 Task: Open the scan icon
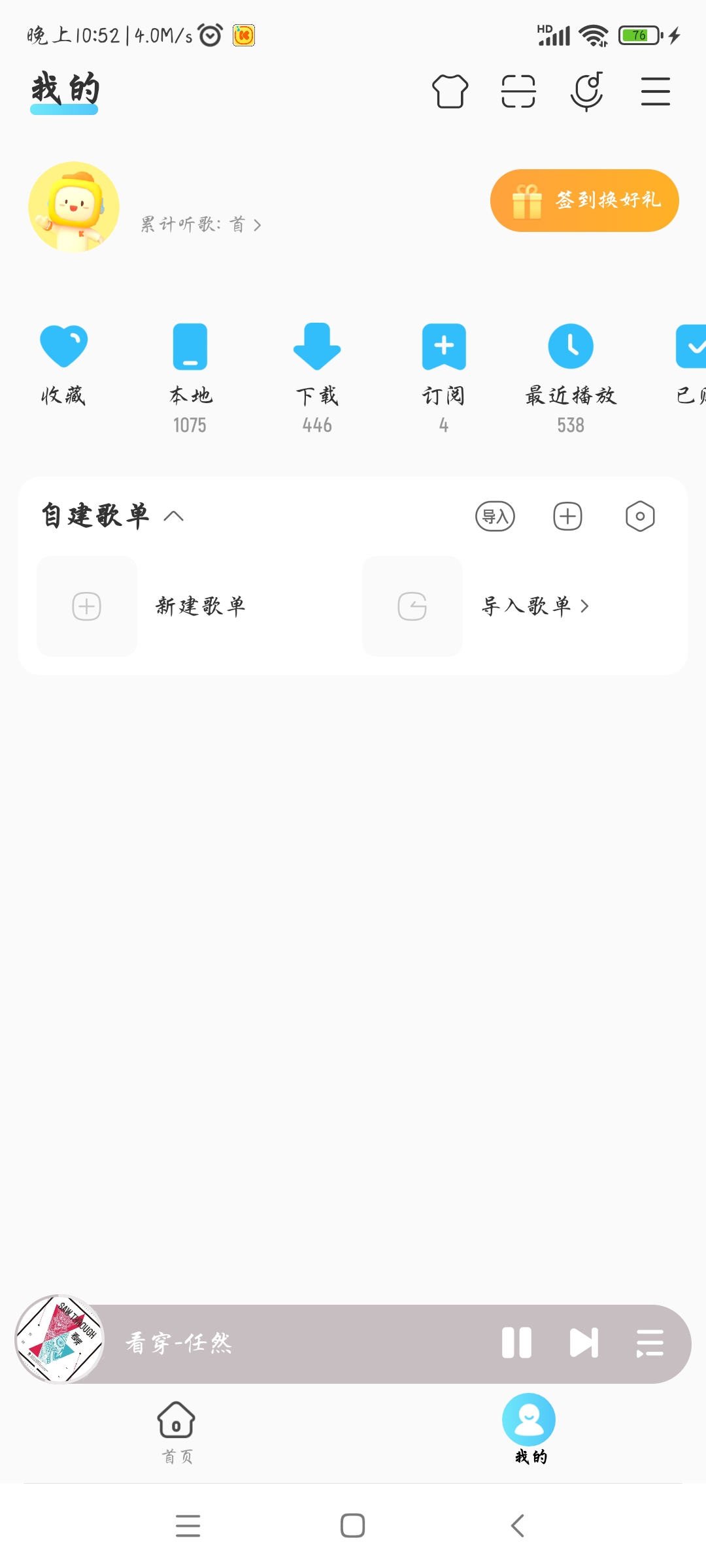pyautogui.click(x=518, y=91)
